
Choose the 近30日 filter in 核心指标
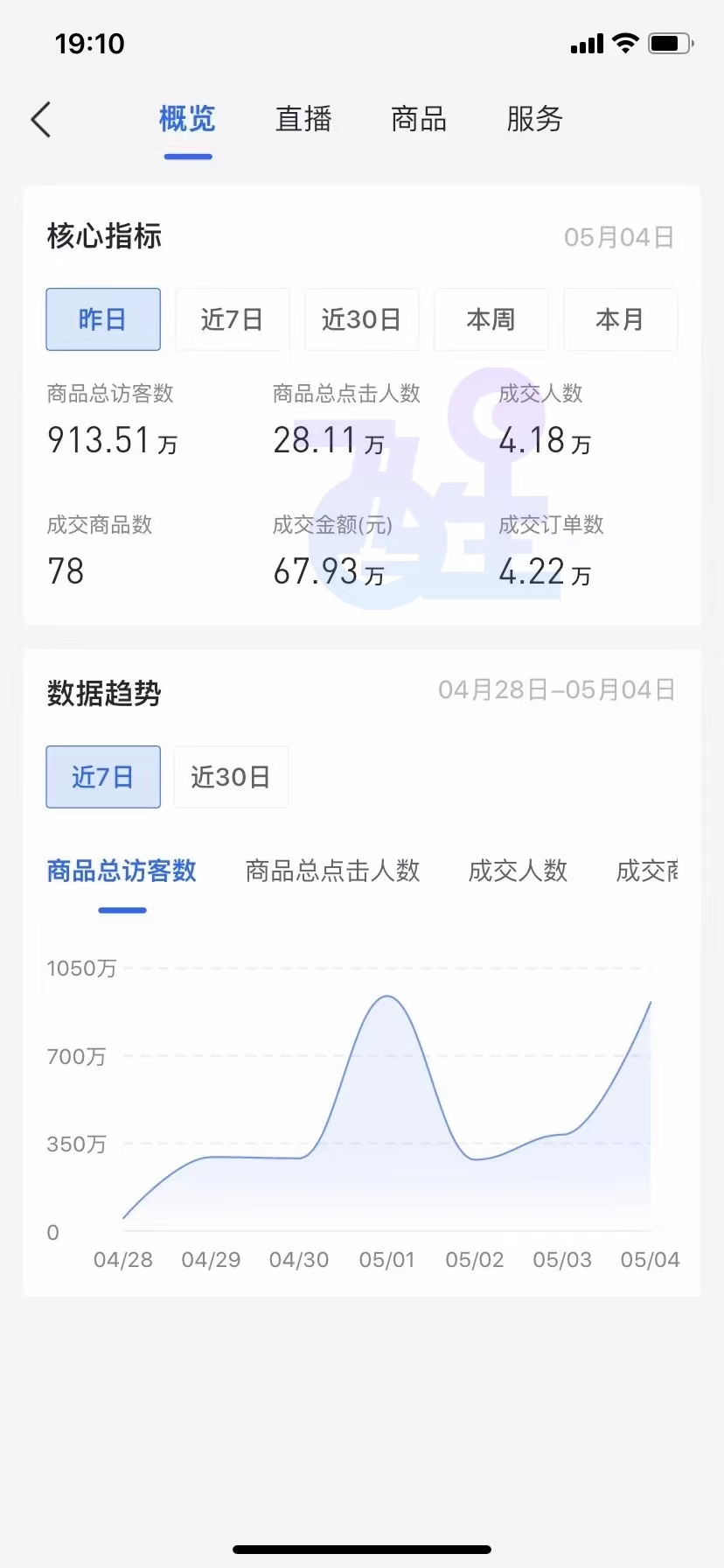(361, 319)
